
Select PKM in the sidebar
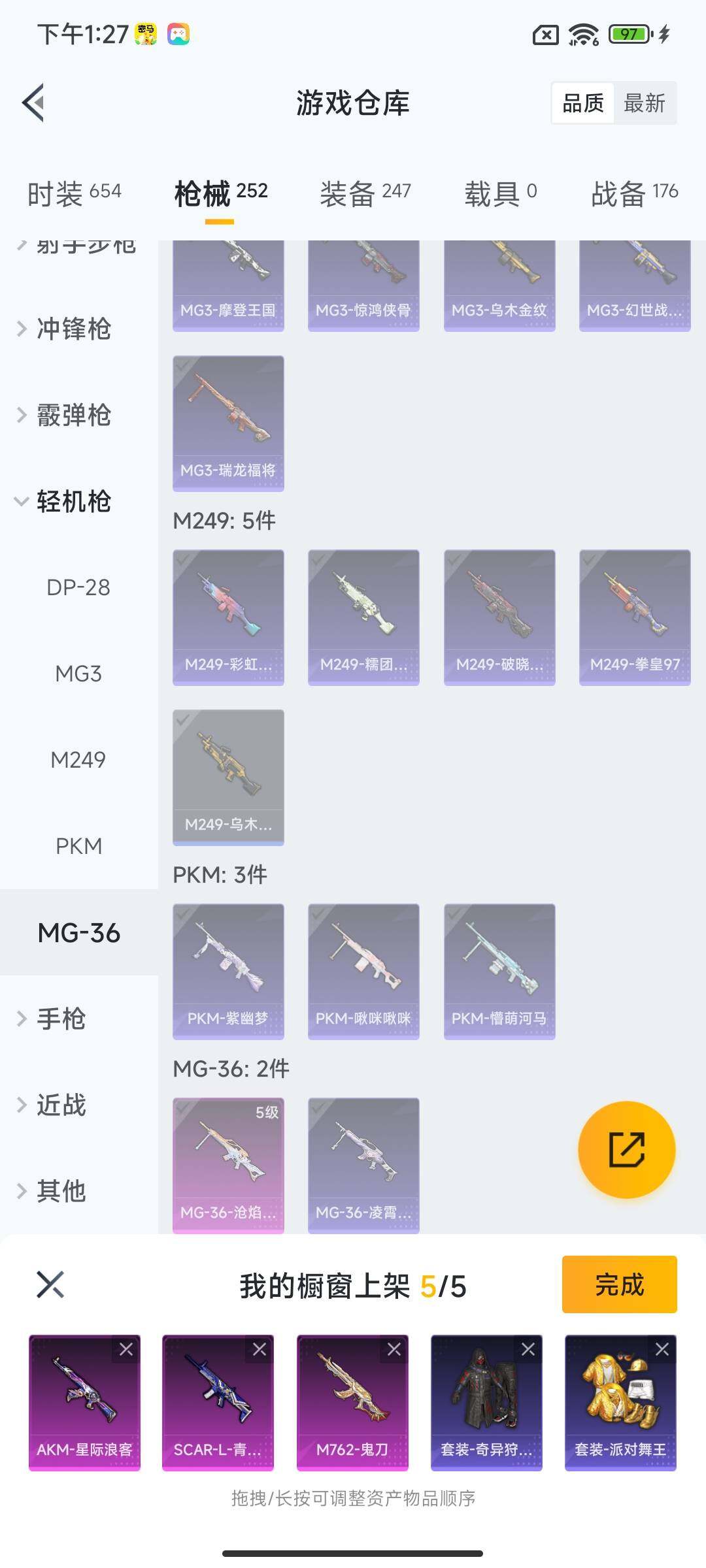pyautogui.click(x=78, y=846)
